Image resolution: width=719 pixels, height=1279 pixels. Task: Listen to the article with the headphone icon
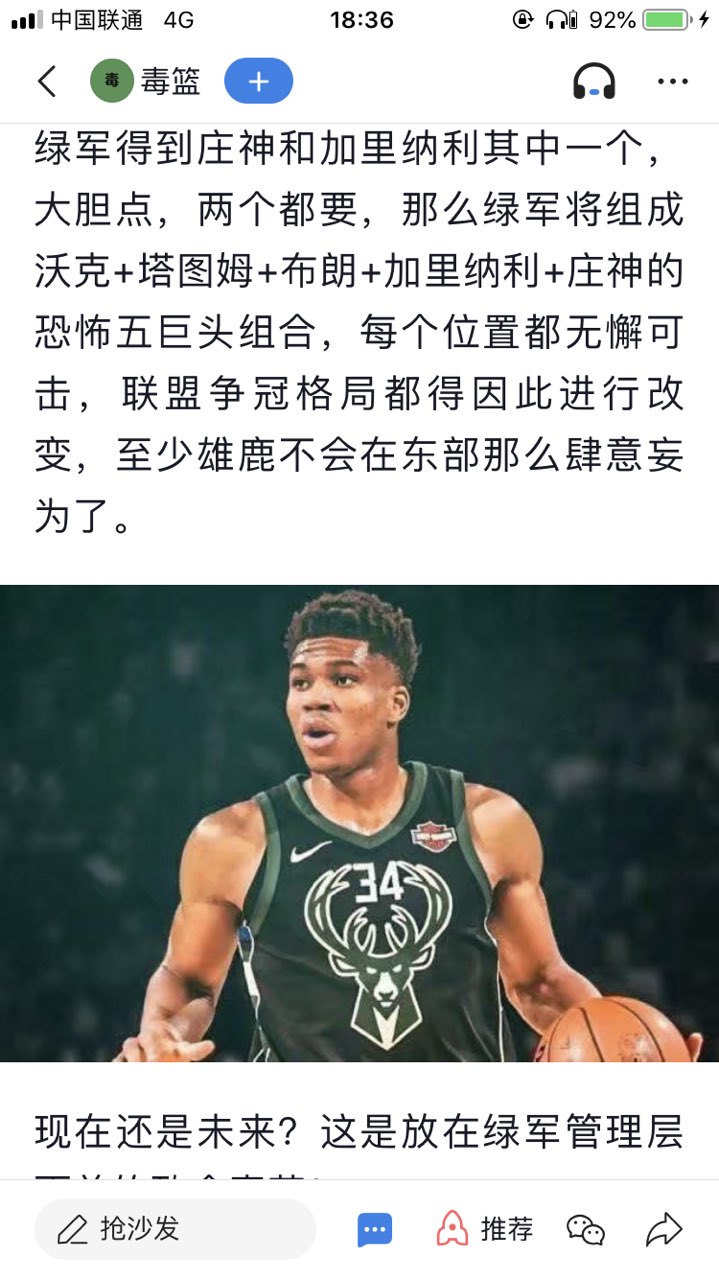[x=594, y=81]
